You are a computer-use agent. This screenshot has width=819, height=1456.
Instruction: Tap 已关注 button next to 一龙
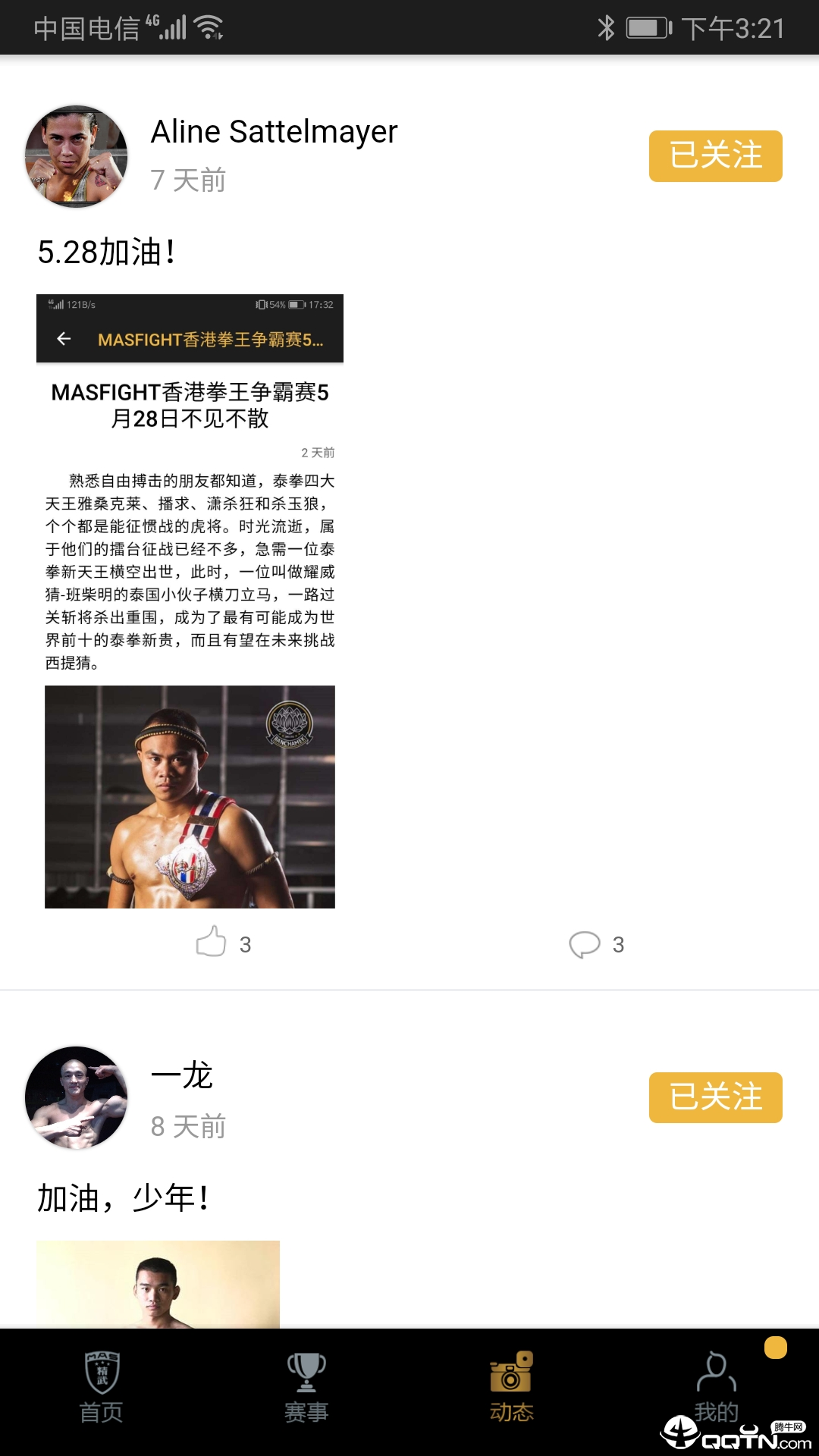715,1097
